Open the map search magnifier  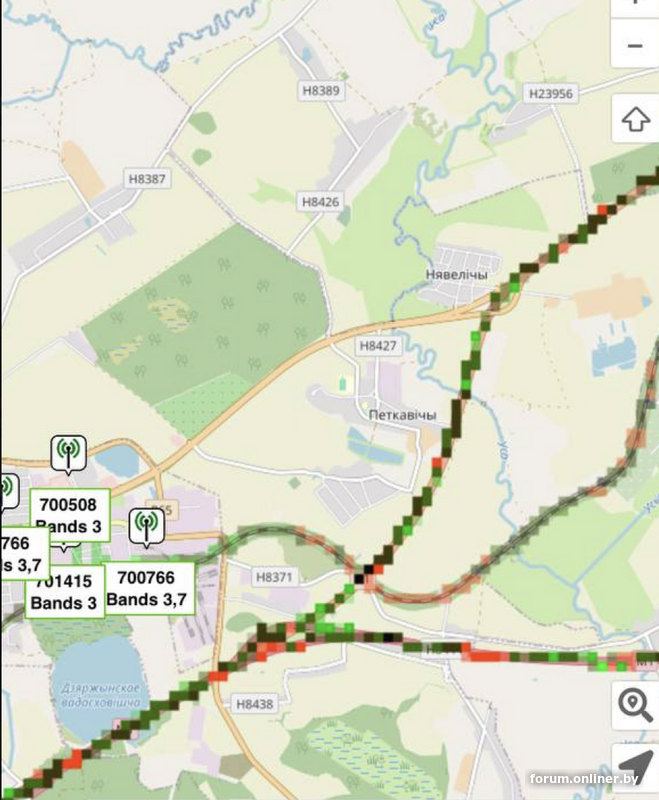pyautogui.click(x=635, y=705)
